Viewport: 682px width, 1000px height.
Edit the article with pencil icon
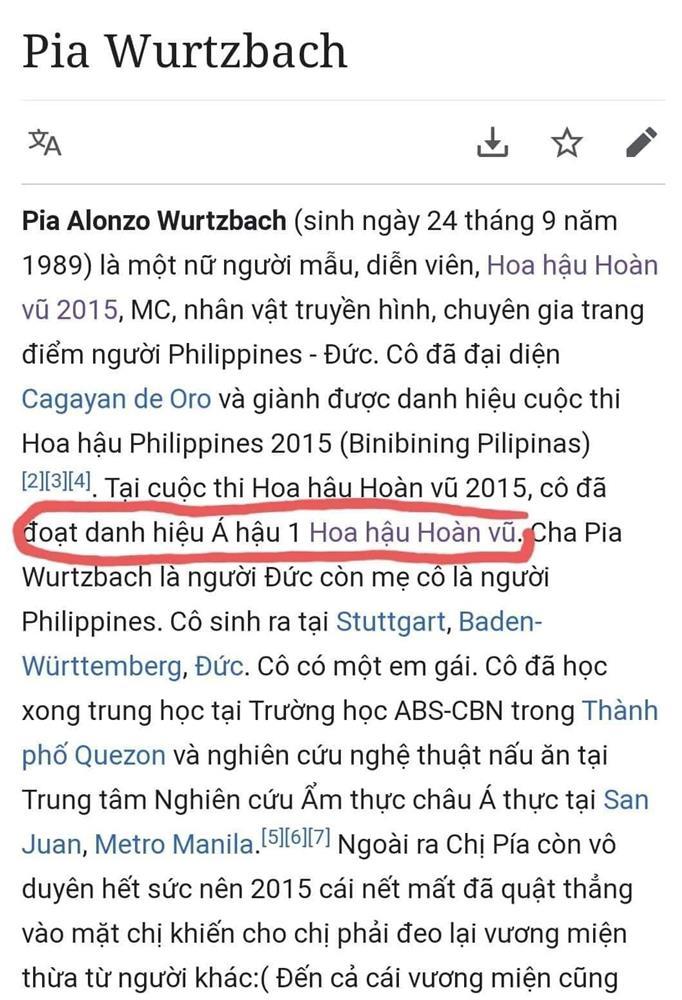pyautogui.click(x=641, y=143)
